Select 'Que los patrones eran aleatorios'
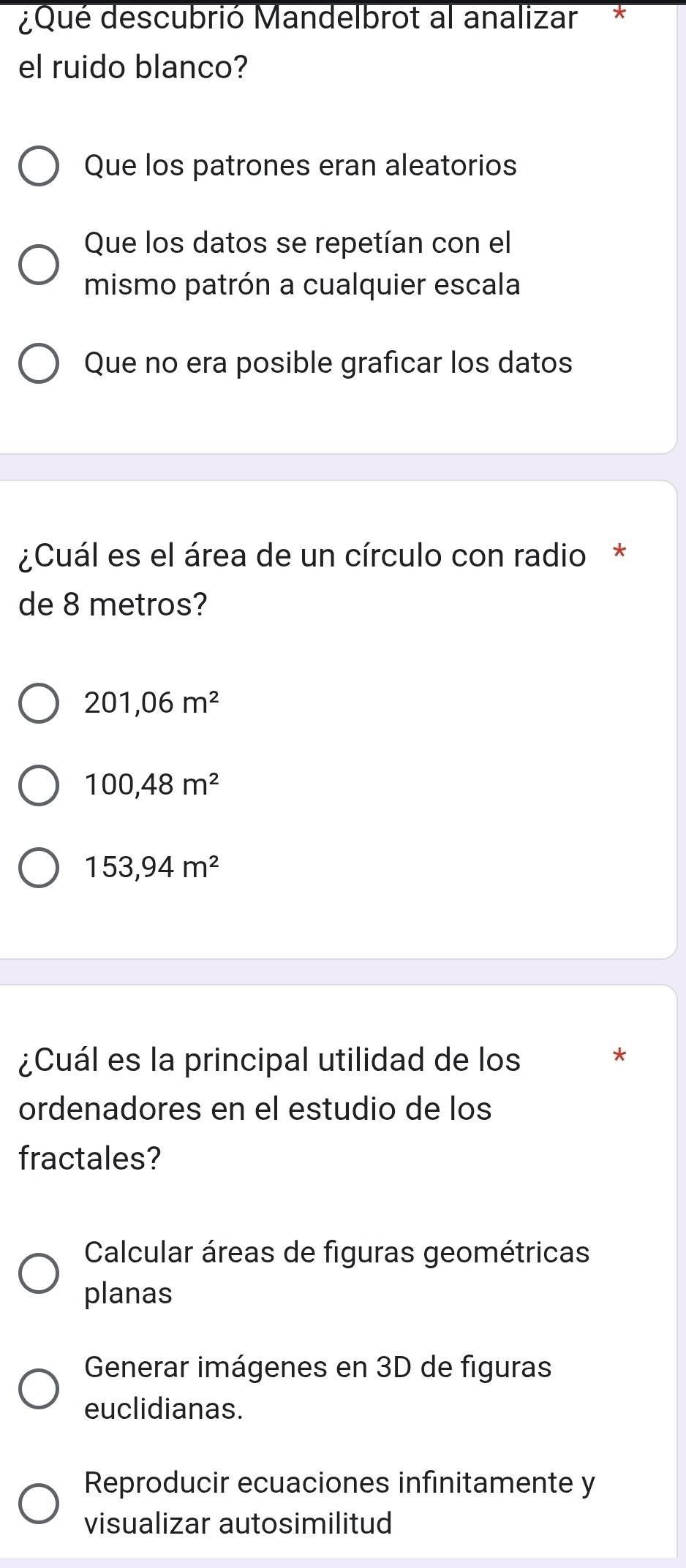Image resolution: width=686 pixels, height=1568 pixels. pyautogui.click(x=39, y=167)
